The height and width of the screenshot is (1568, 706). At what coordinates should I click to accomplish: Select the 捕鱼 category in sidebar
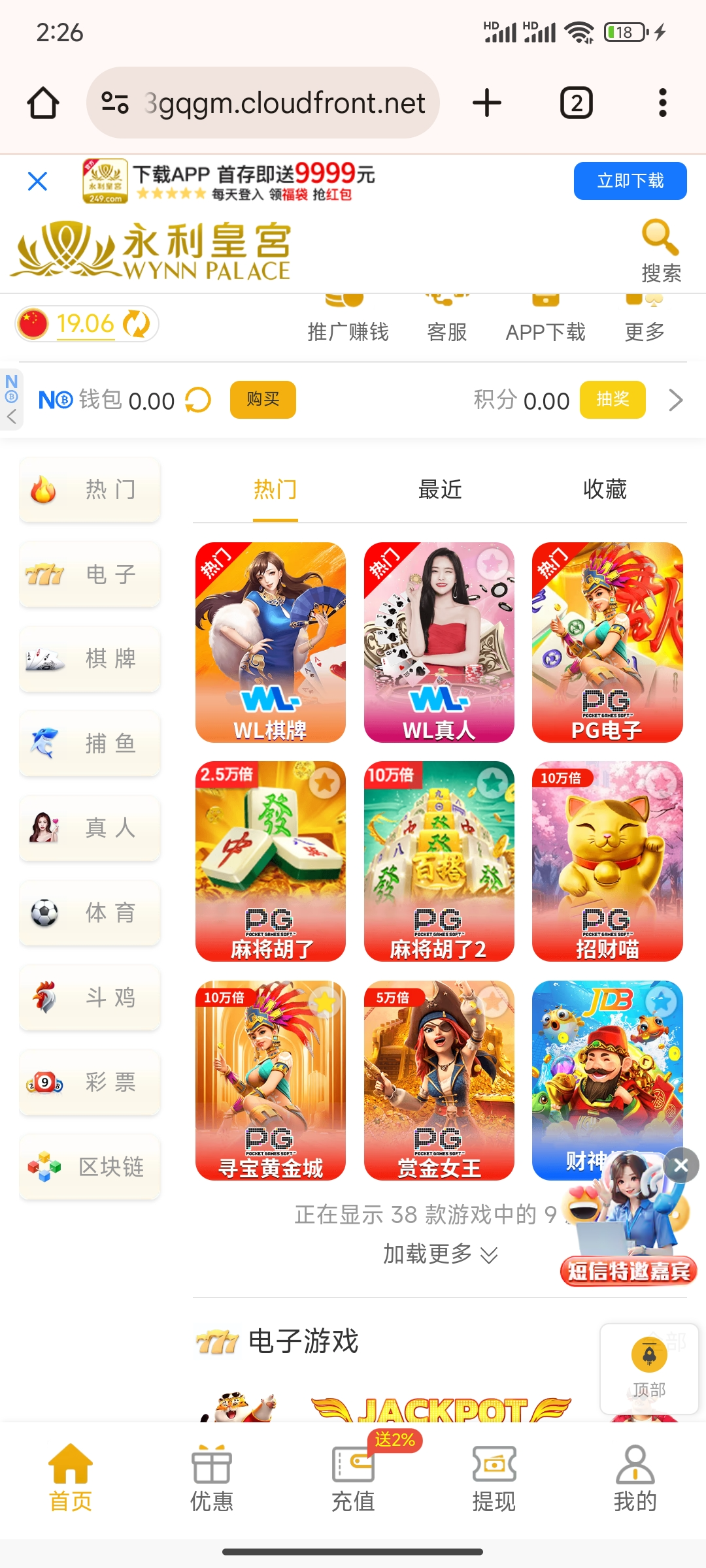90,743
